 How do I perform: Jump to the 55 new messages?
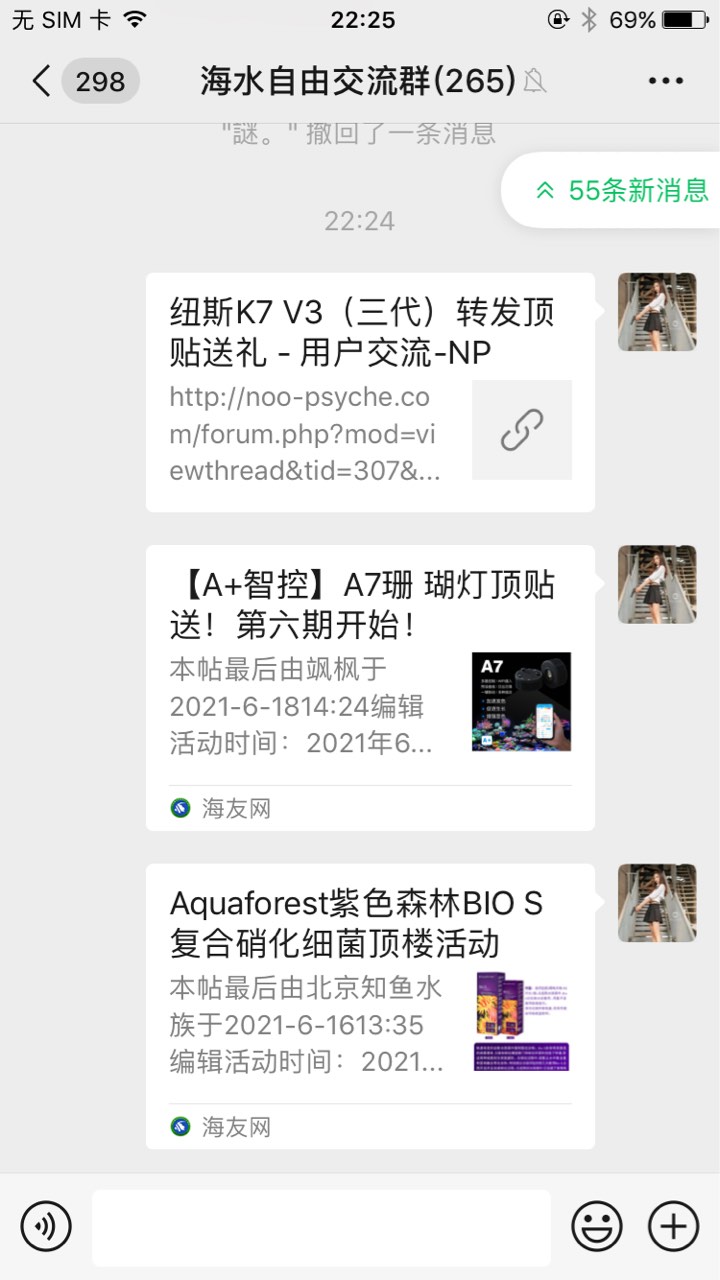622,190
